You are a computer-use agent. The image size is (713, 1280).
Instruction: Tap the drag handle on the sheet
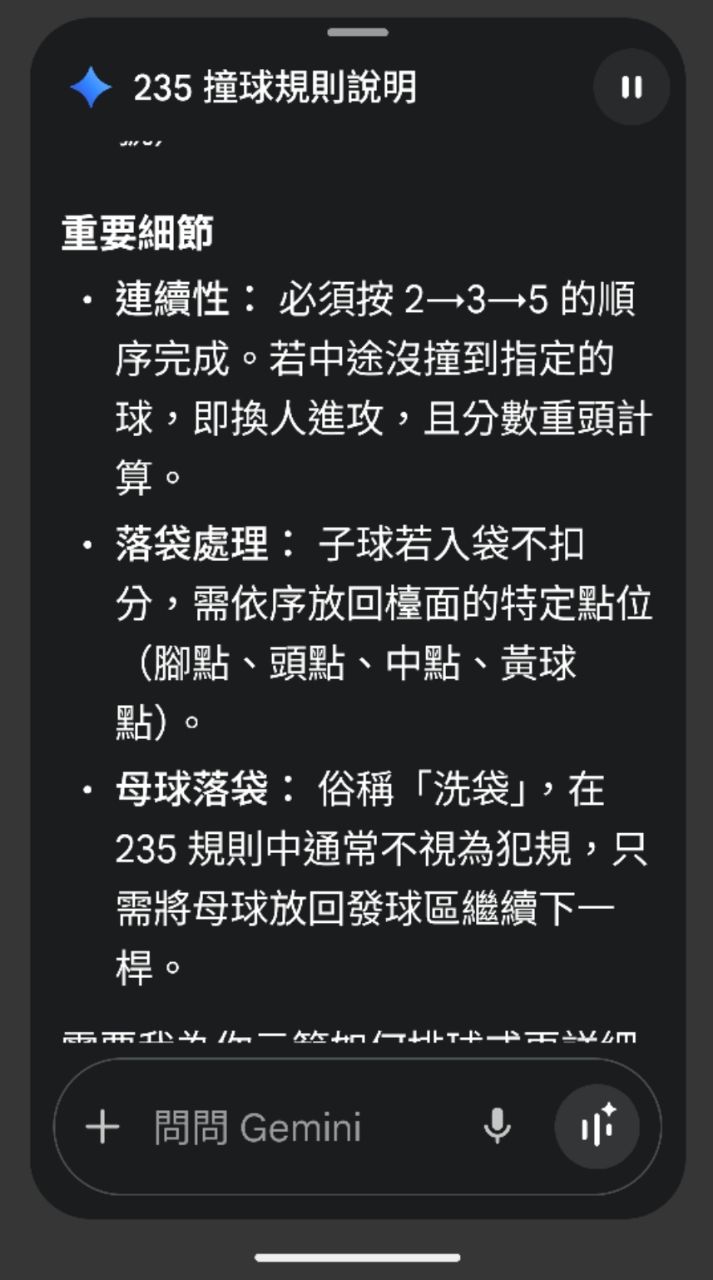(357, 33)
